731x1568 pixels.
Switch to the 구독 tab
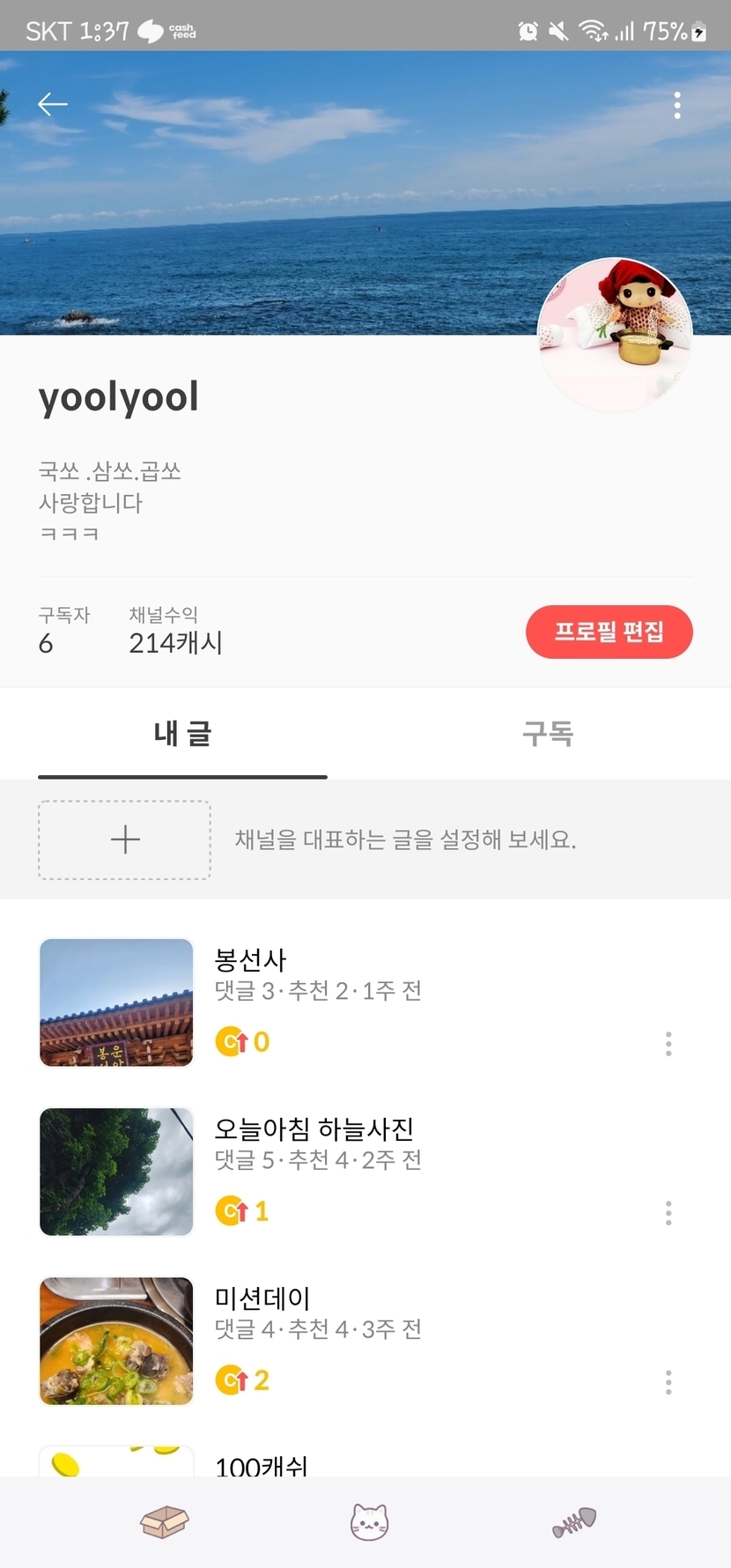click(547, 734)
